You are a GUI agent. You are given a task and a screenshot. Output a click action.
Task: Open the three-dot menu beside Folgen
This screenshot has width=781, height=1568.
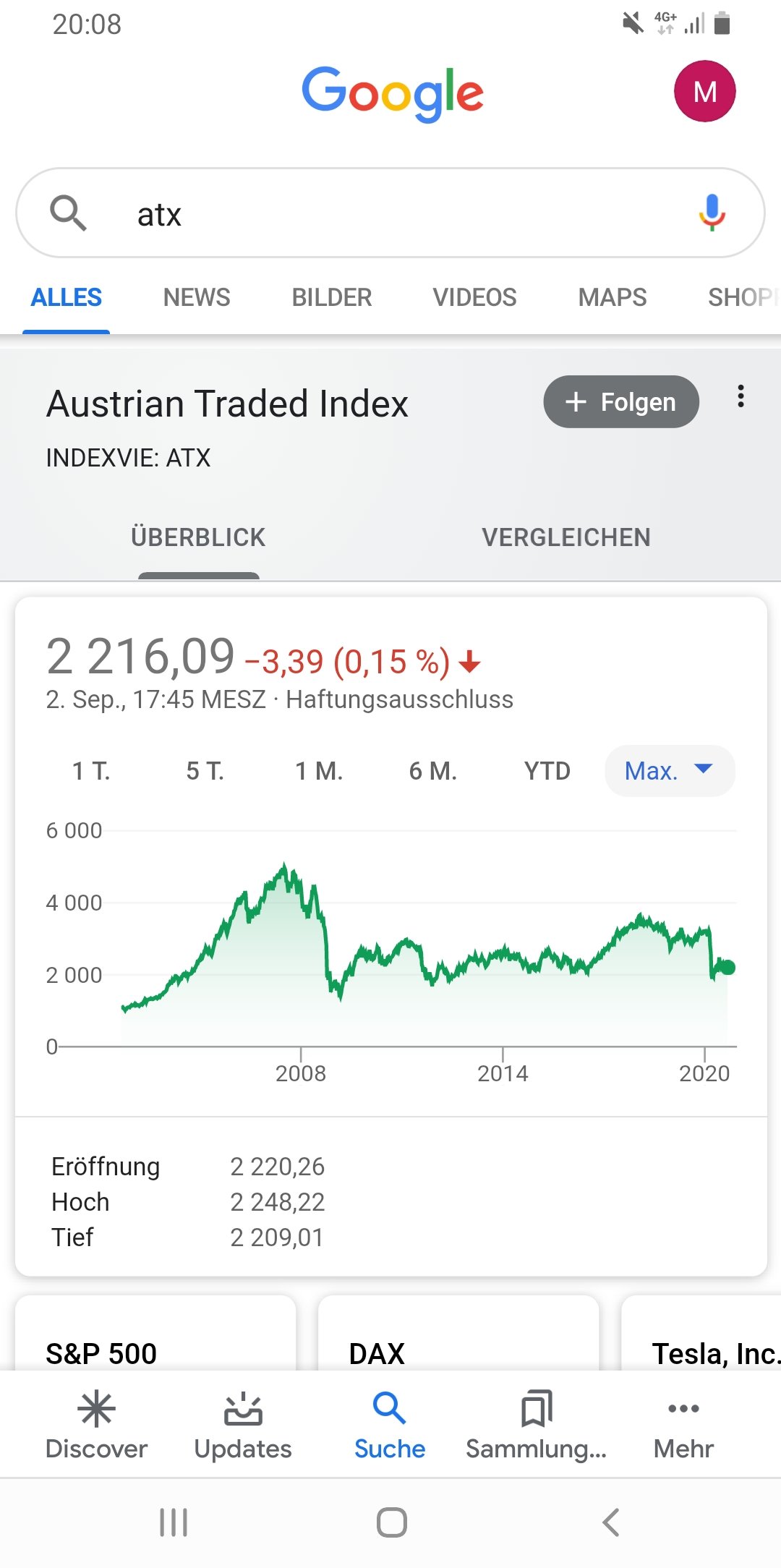741,396
